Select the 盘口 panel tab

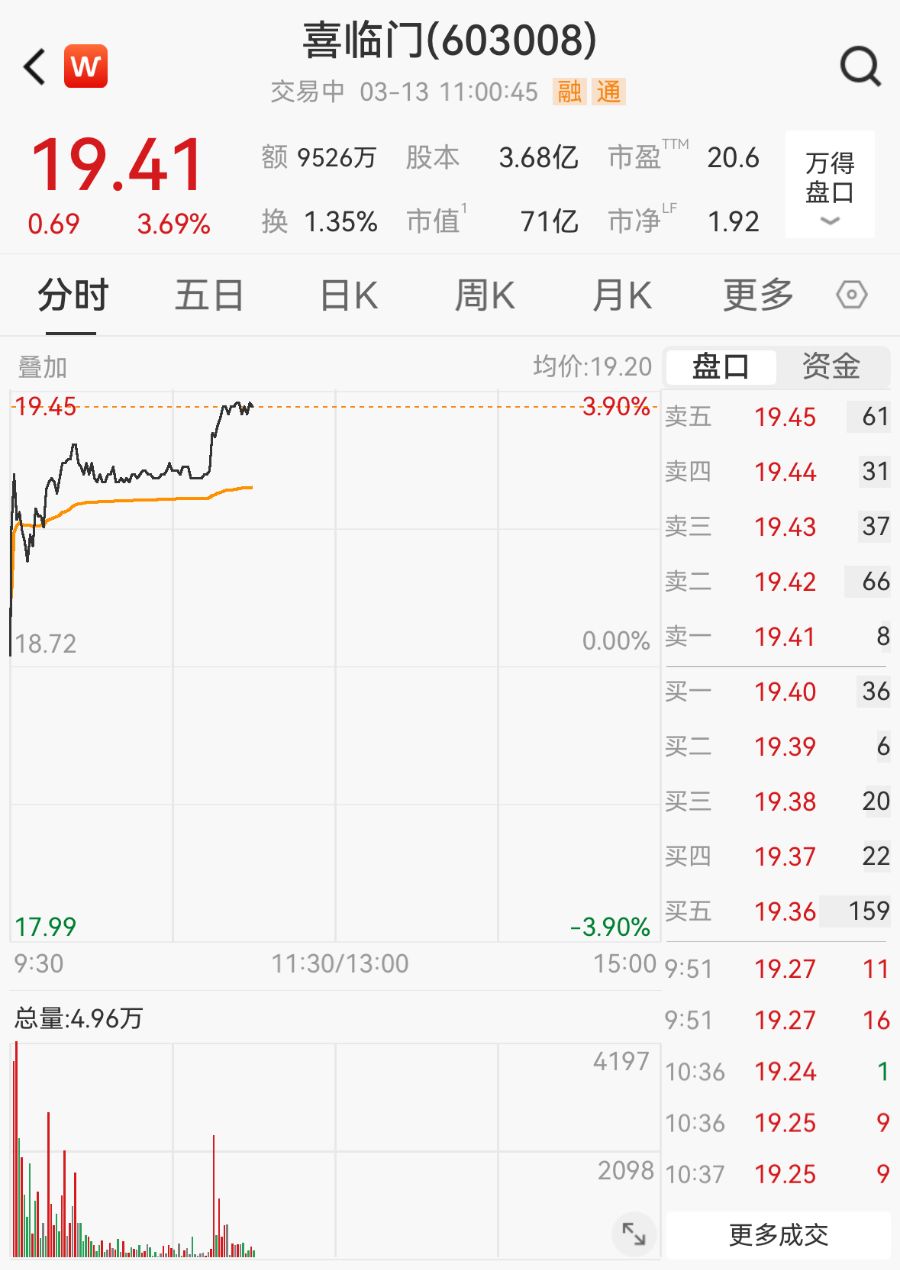coord(721,366)
